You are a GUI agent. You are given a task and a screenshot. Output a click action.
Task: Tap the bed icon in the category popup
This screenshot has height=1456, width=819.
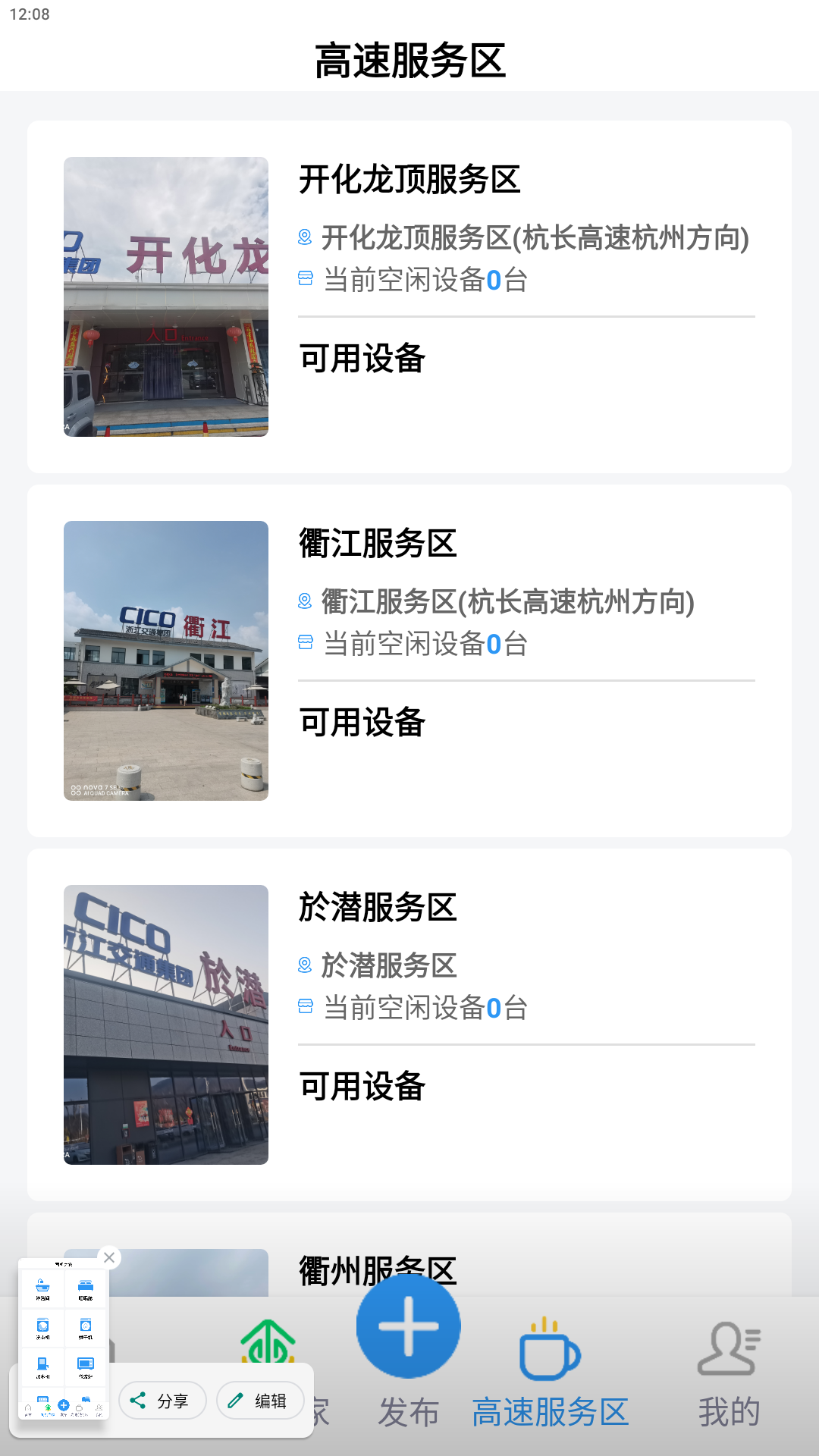click(x=86, y=1285)
